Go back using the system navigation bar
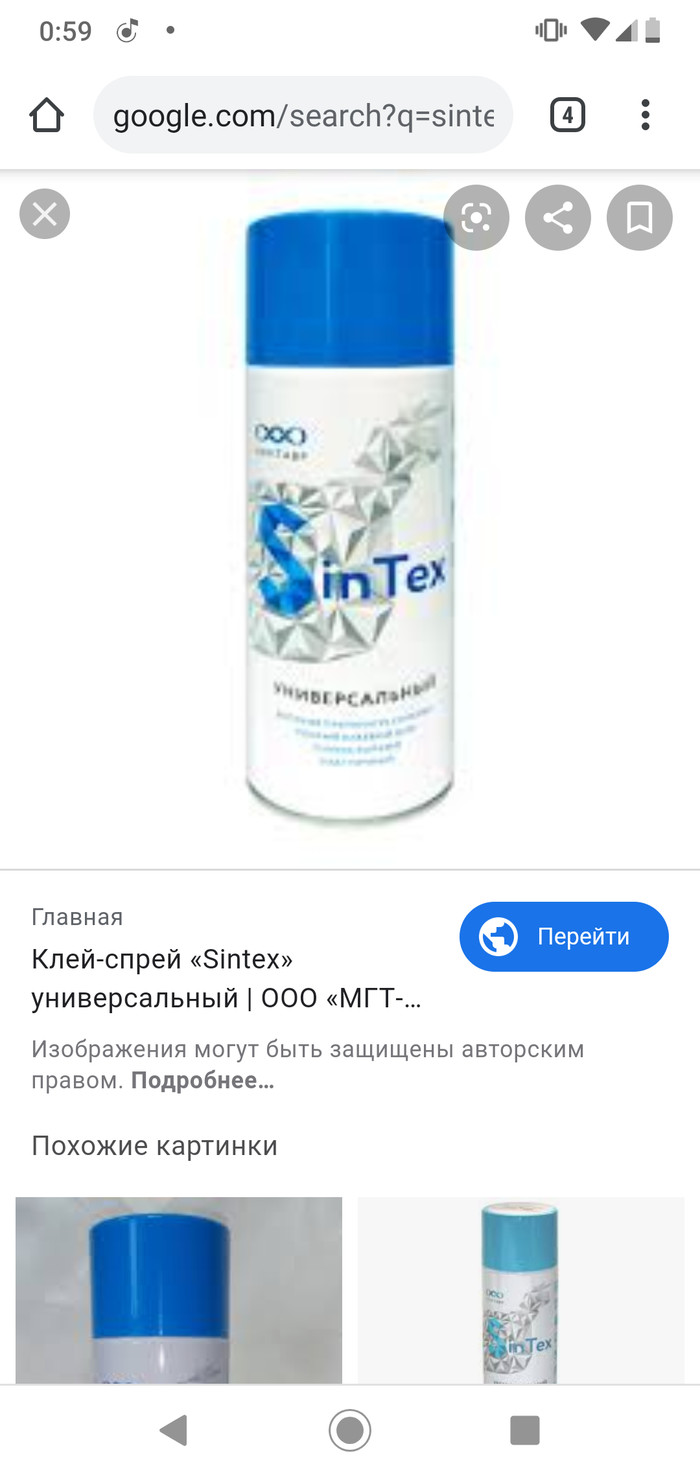The height and width of the screenshot is (1477, 700). coord(174,1431)
